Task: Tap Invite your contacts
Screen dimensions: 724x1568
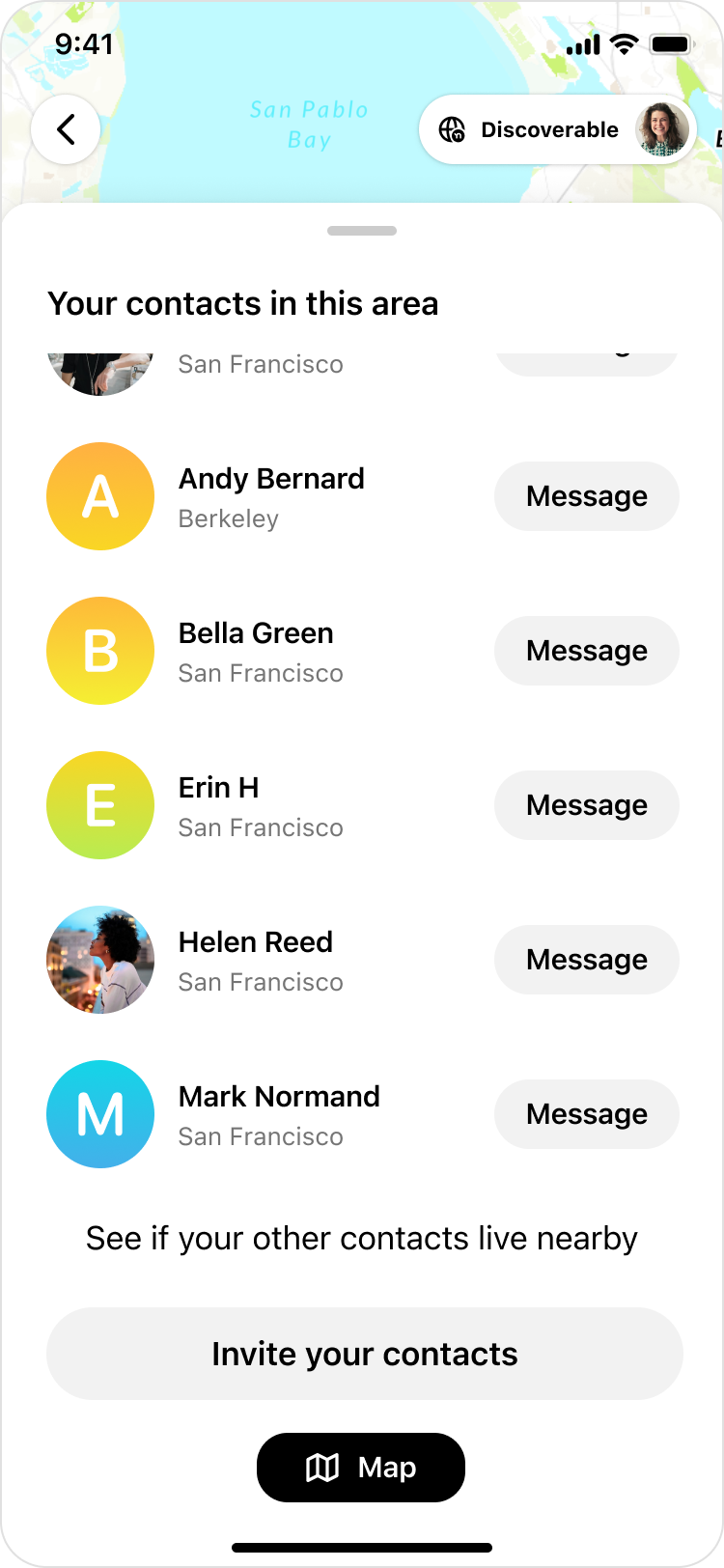Action: pos(364,1354)
